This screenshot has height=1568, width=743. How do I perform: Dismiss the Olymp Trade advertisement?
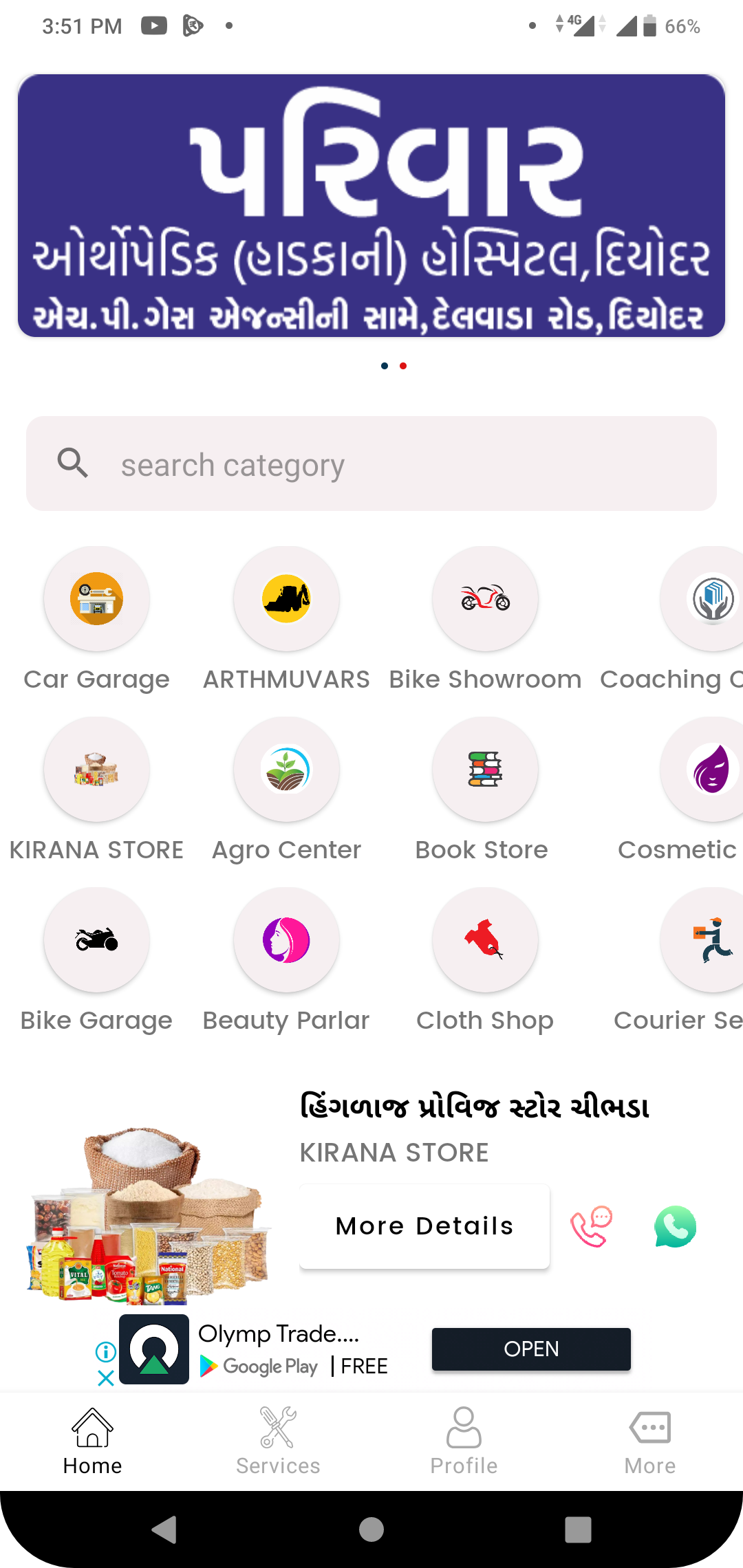pyautogui.click(x=105, y=1378)
